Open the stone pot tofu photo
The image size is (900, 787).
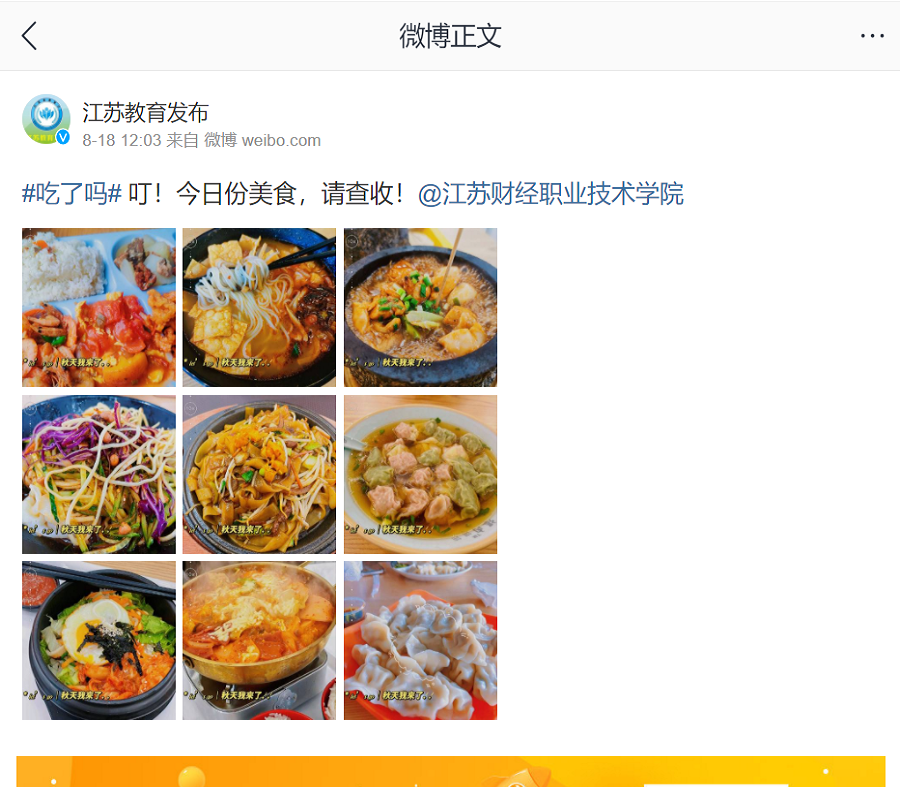[x=420, y=307]
